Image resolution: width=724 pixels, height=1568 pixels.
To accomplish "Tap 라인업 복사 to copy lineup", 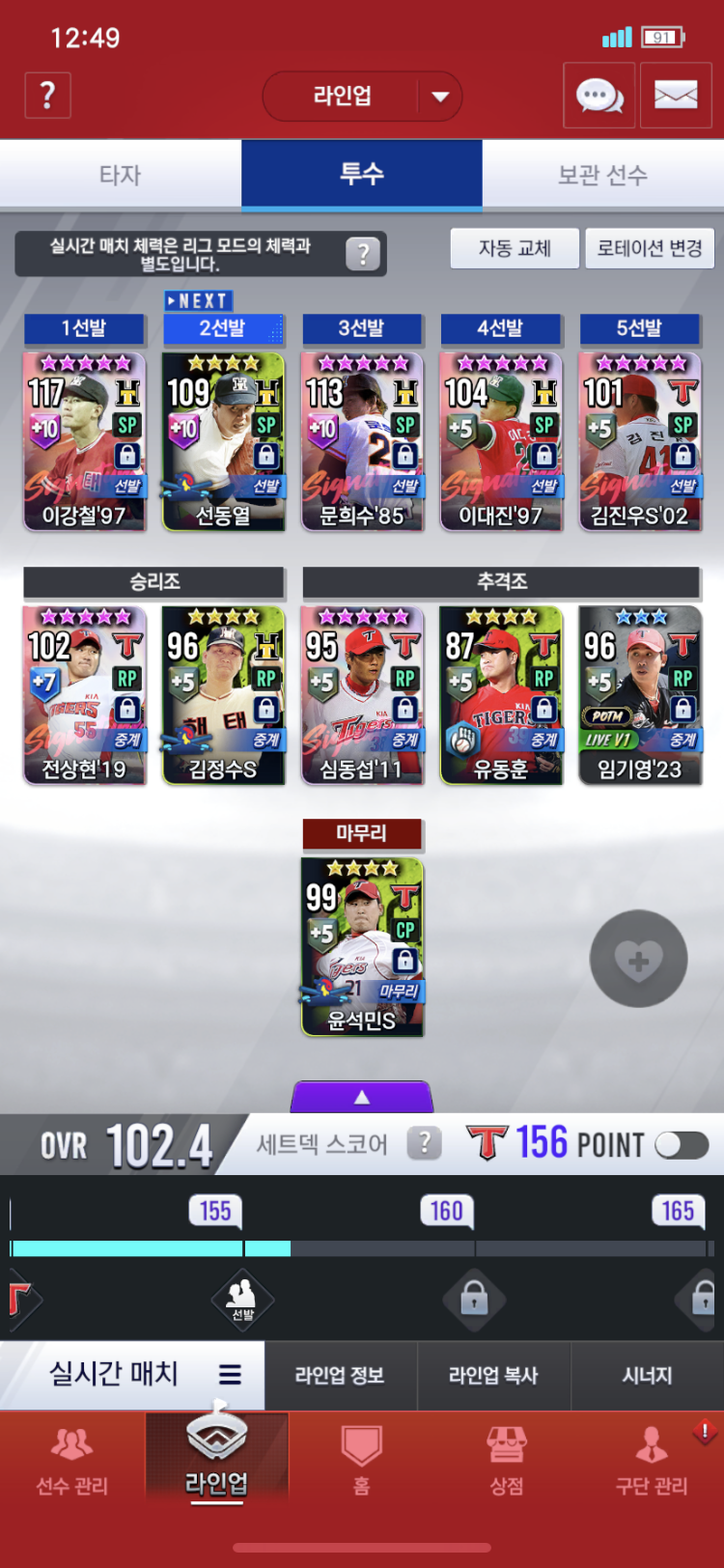I will point(493,1375).
